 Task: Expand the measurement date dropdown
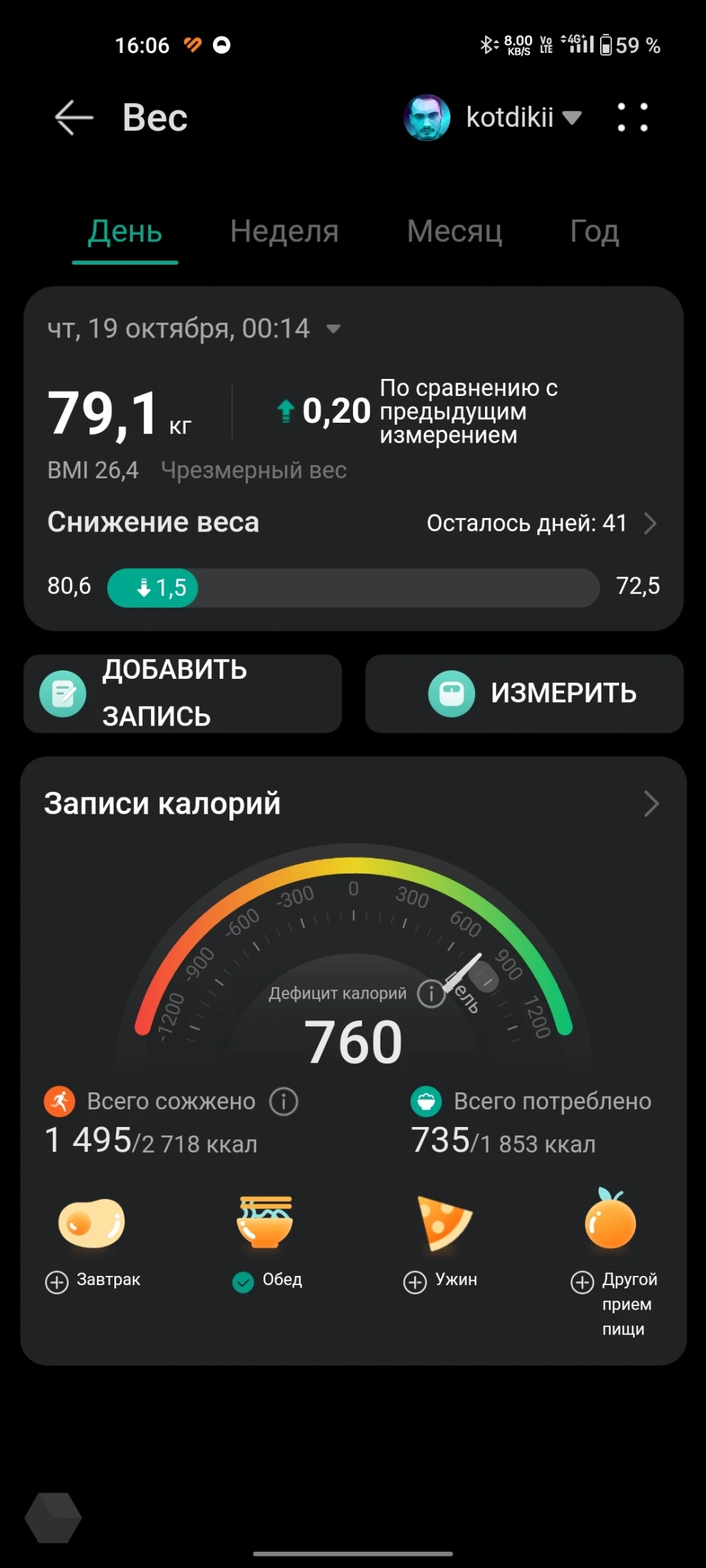[x=333, y=329]
